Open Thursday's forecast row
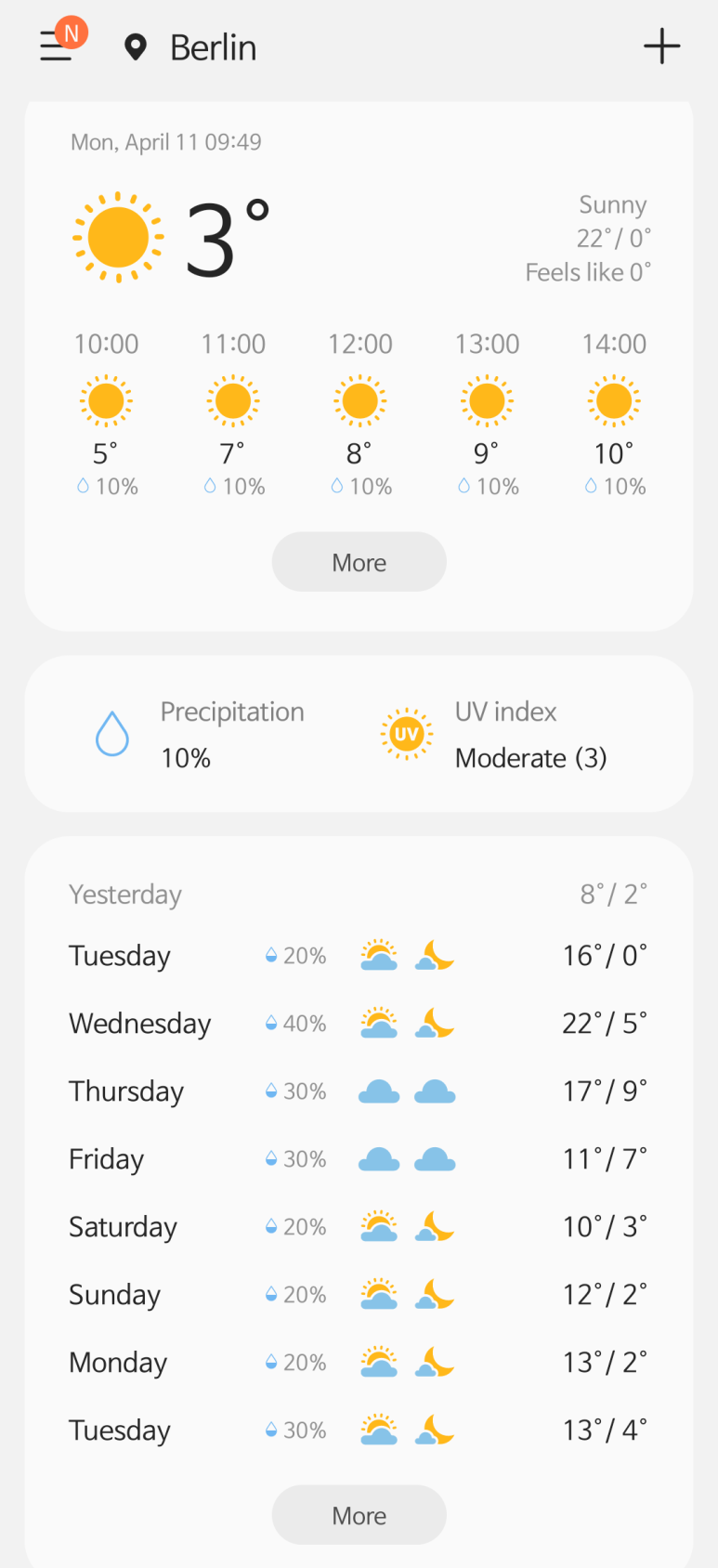Viewport: 718px width, 1568px height. tap(359, 1091)
